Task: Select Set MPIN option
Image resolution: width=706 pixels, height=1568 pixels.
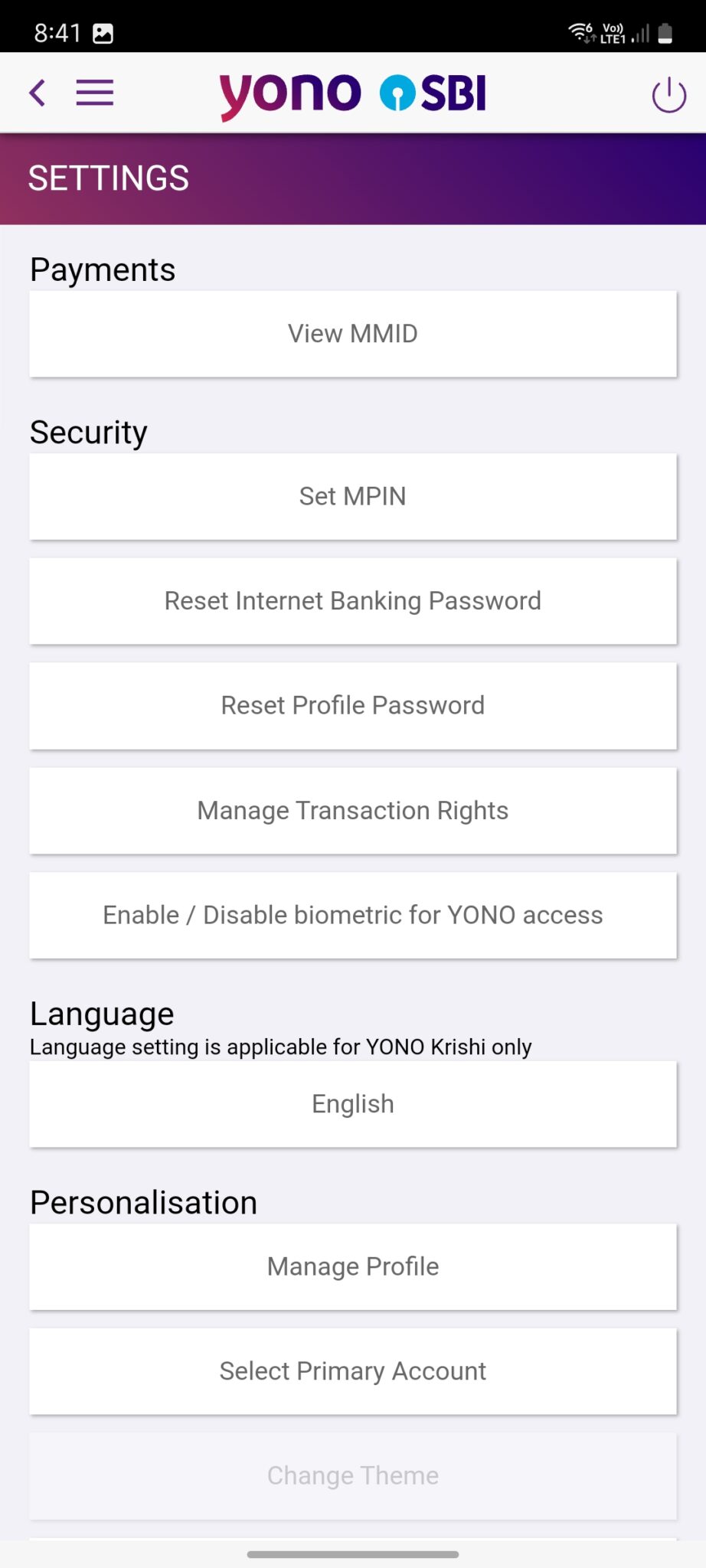Action: [x=352, y=496]
